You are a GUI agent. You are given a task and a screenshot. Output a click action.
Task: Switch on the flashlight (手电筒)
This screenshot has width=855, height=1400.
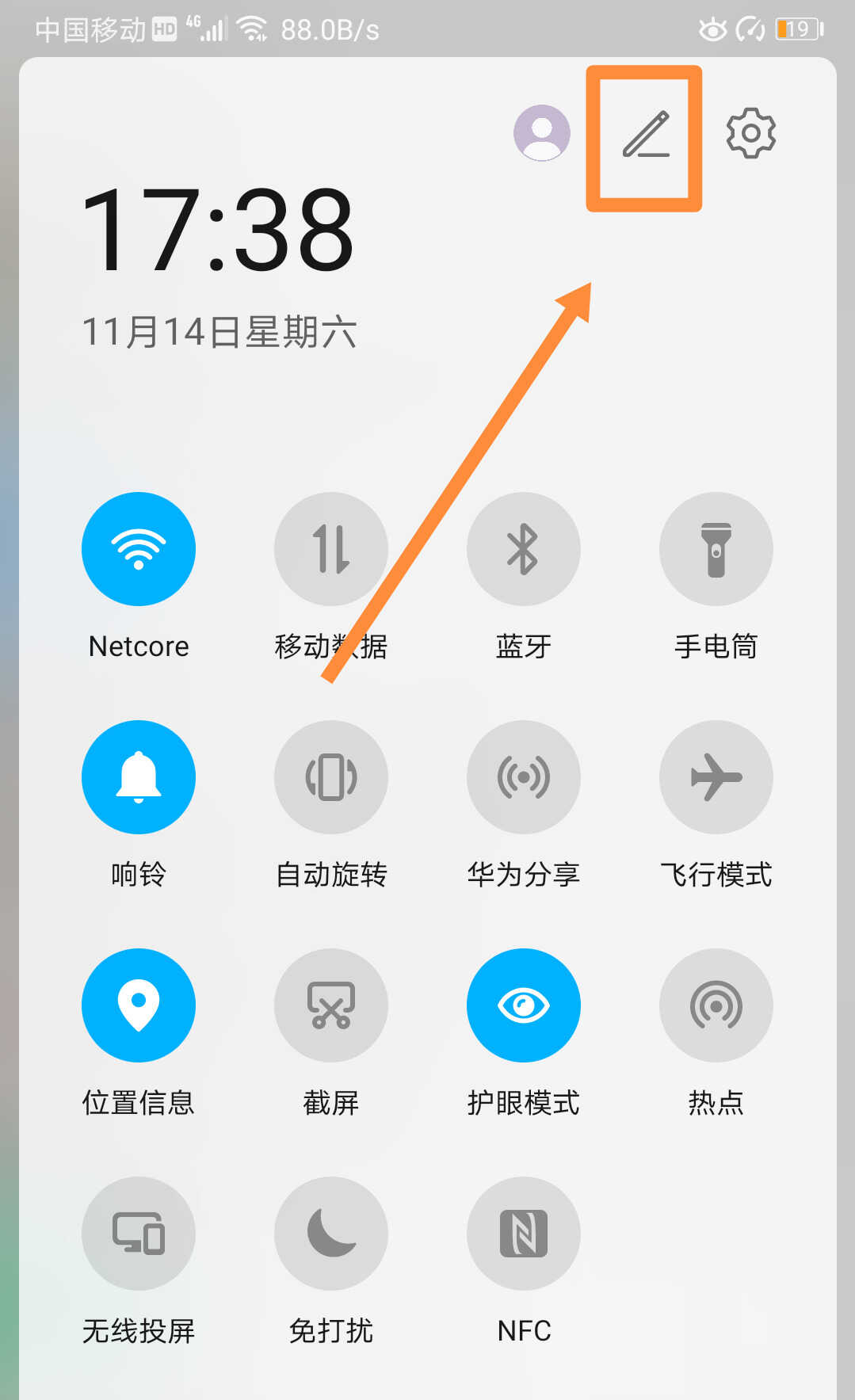(716, 549)
